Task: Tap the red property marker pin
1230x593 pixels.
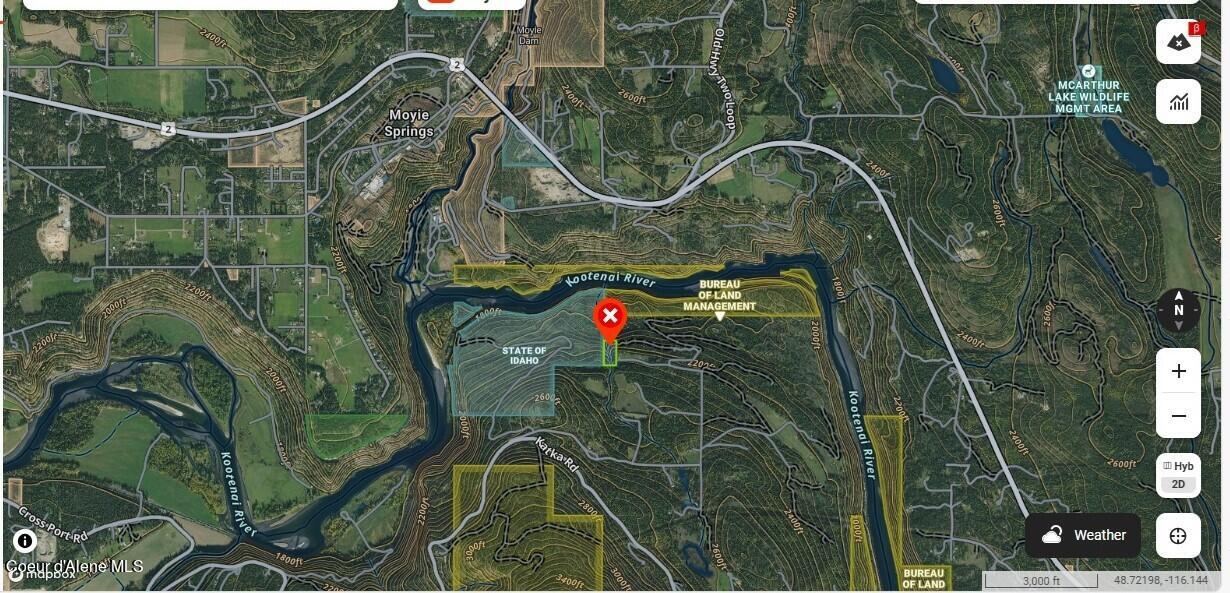Action: (x=610, y=317)
